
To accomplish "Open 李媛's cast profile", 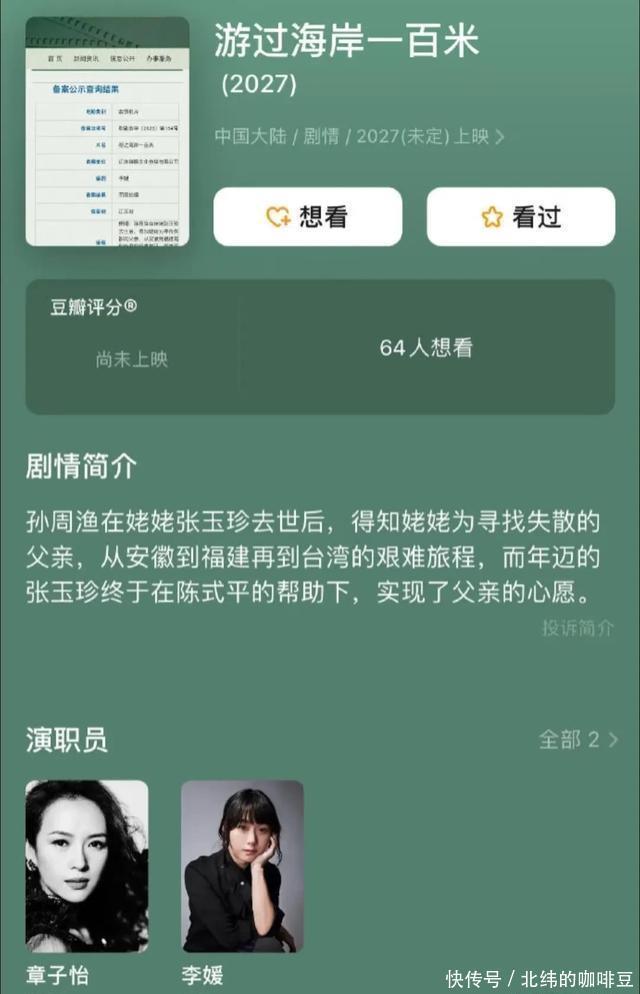I will tap(242, 866).
